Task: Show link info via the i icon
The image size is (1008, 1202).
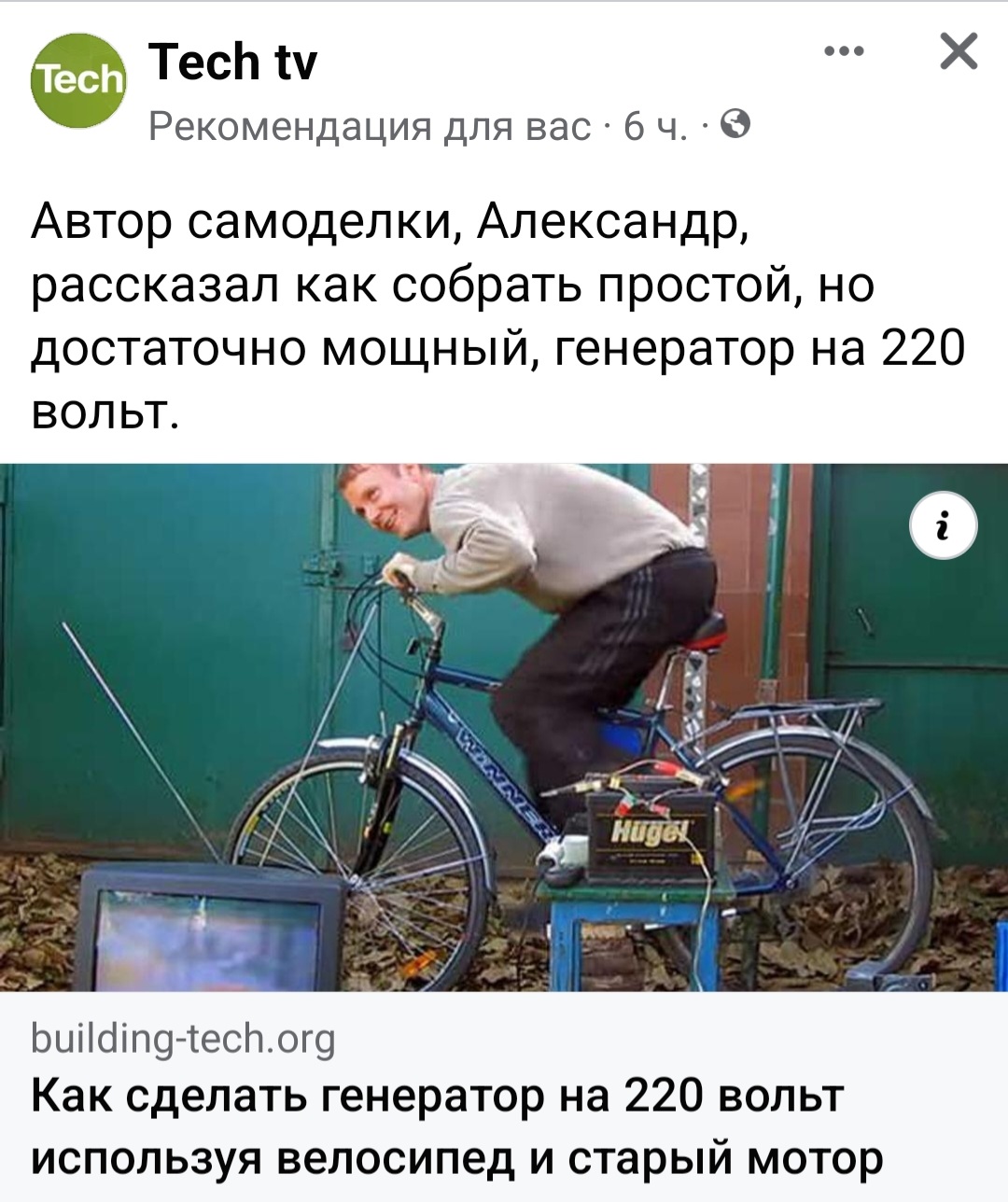Action: point(943,526)
